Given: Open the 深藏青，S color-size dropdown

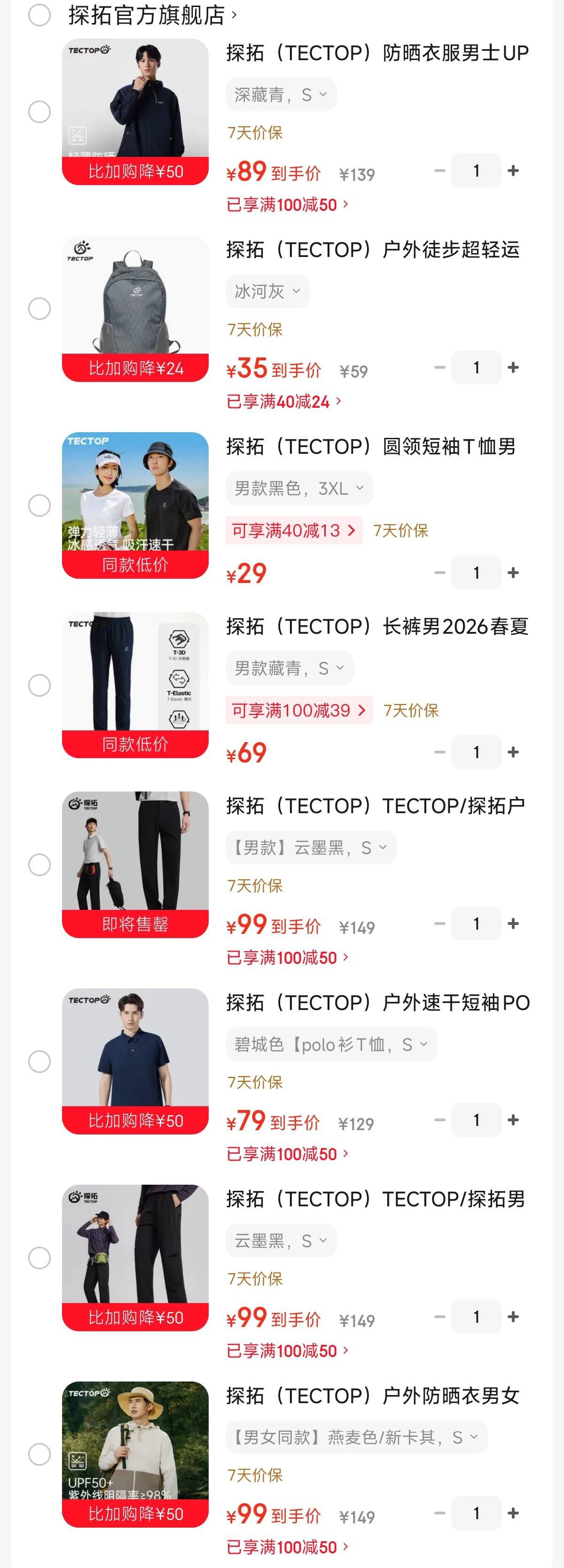Looking at the screenshot, I should tap(280, 94).
